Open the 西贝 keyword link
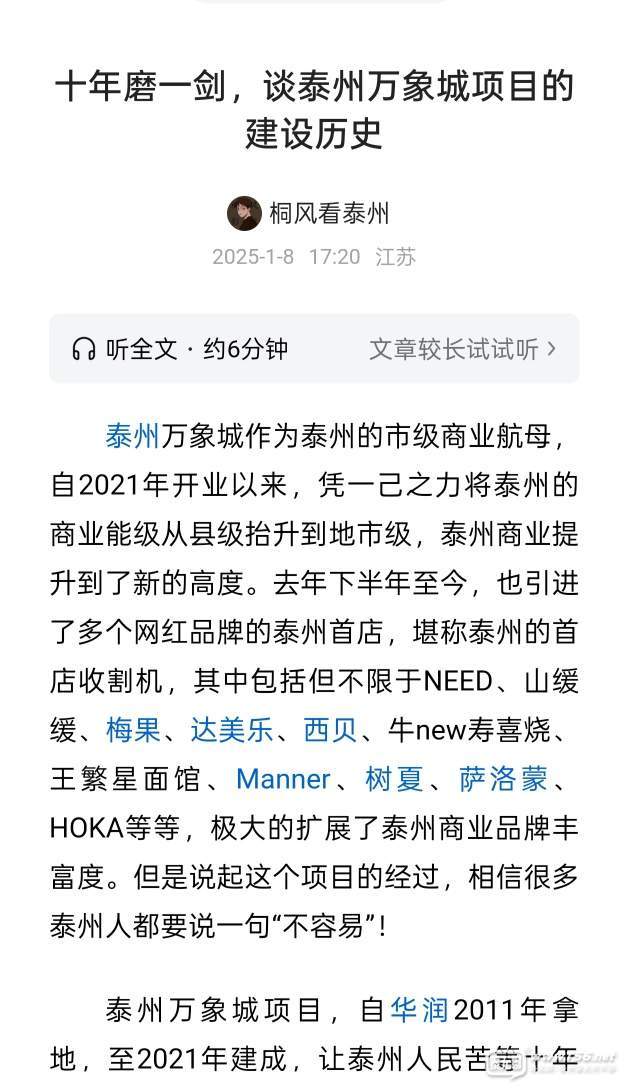This screenshot has width=628, height=1091. [330, 730]
